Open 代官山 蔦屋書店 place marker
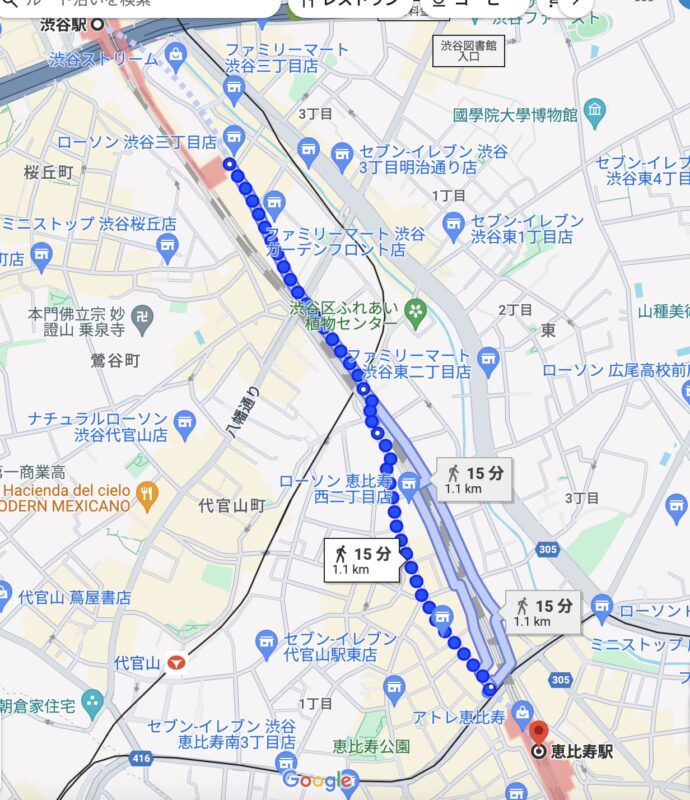Viewport: 690px width, 800px height. (x=6, y=597)
